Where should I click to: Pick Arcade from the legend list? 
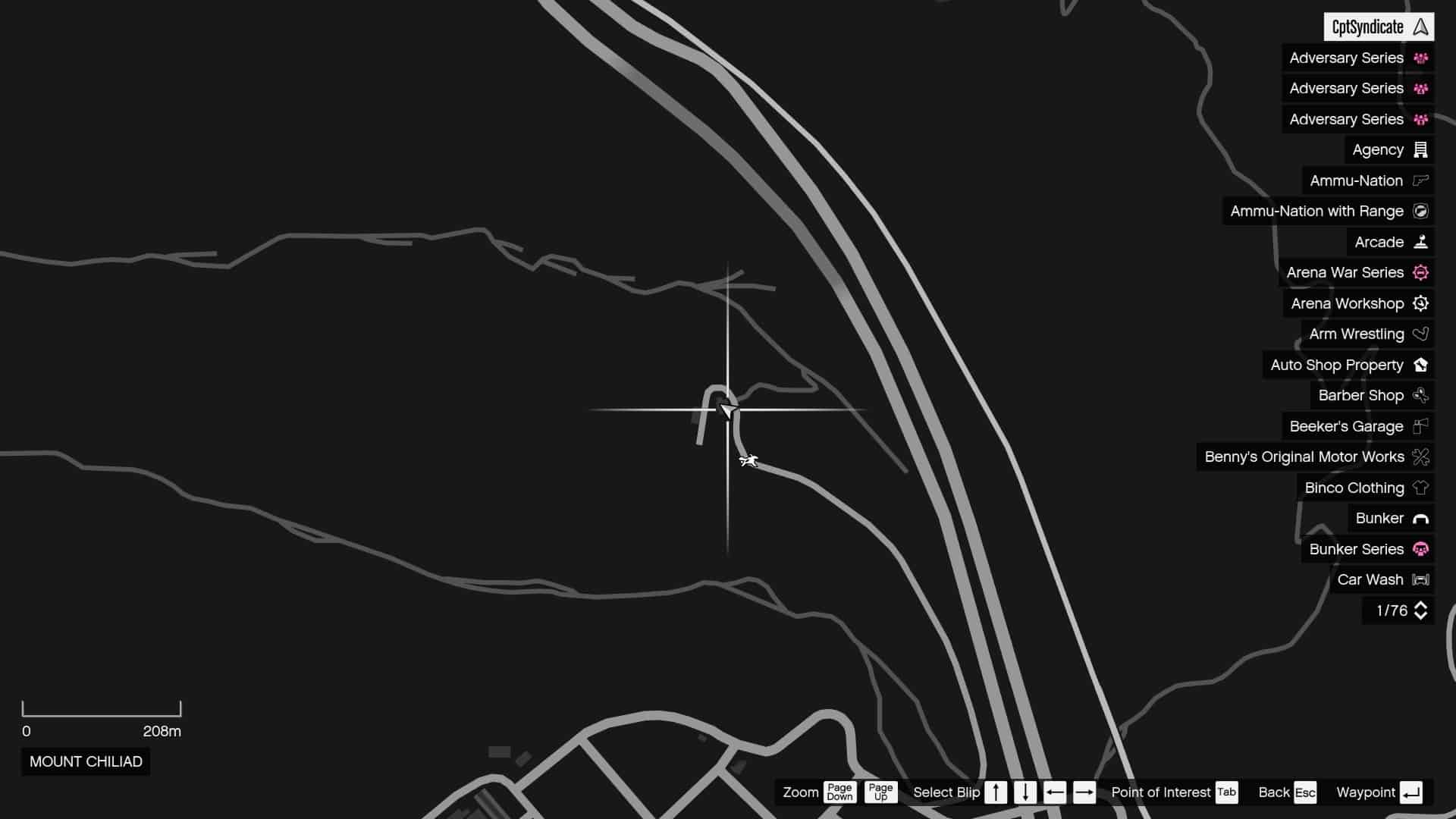coord(1390,242)
